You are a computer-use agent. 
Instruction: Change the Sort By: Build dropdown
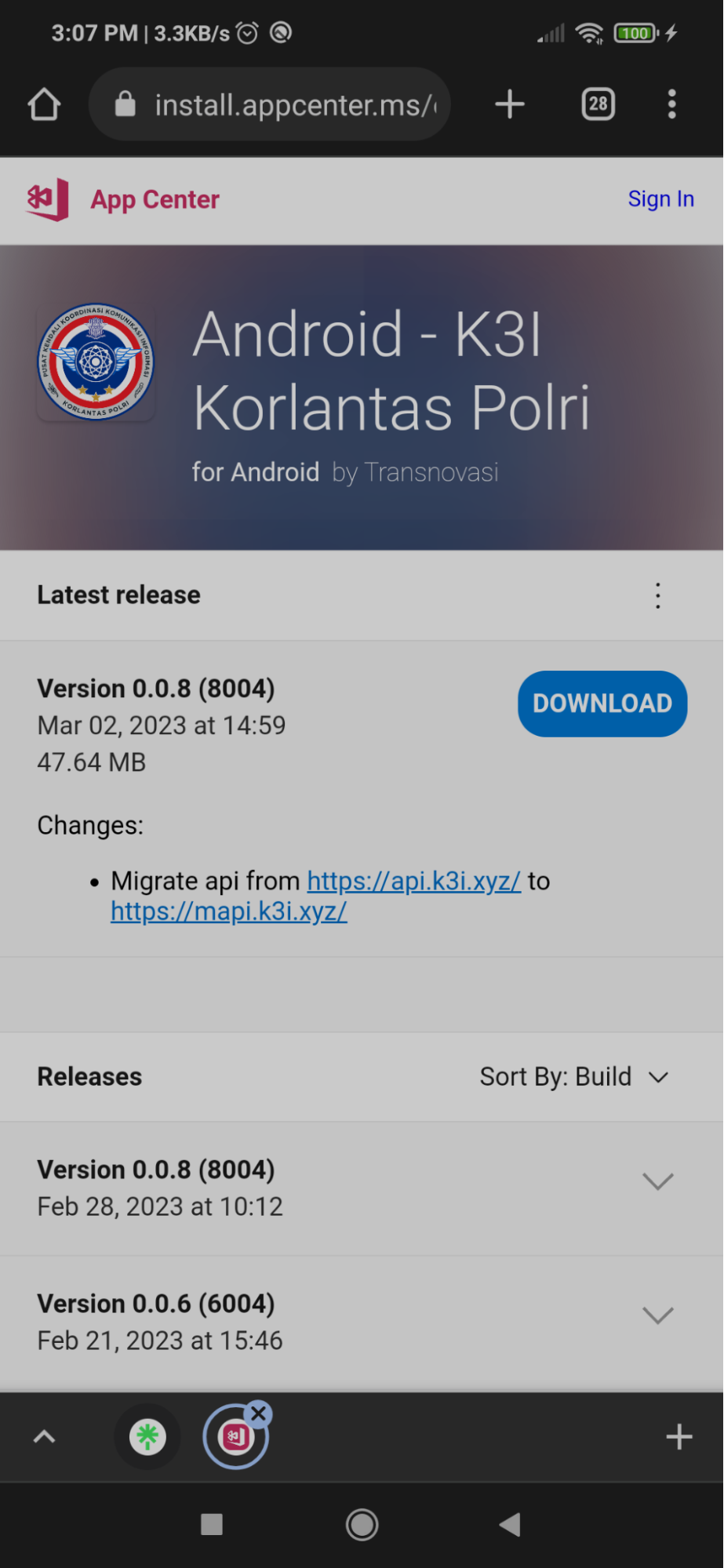(574, 1077)
